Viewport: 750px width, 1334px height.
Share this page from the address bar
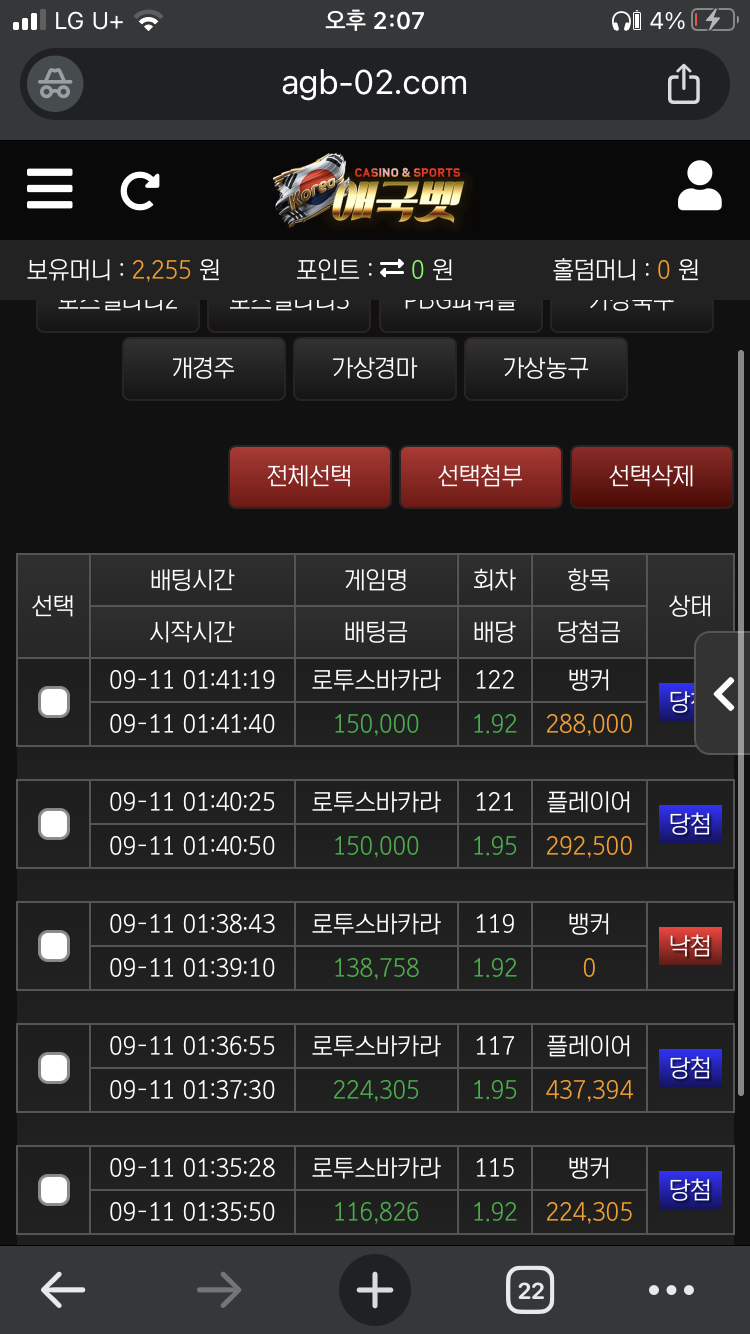[683, 83]
